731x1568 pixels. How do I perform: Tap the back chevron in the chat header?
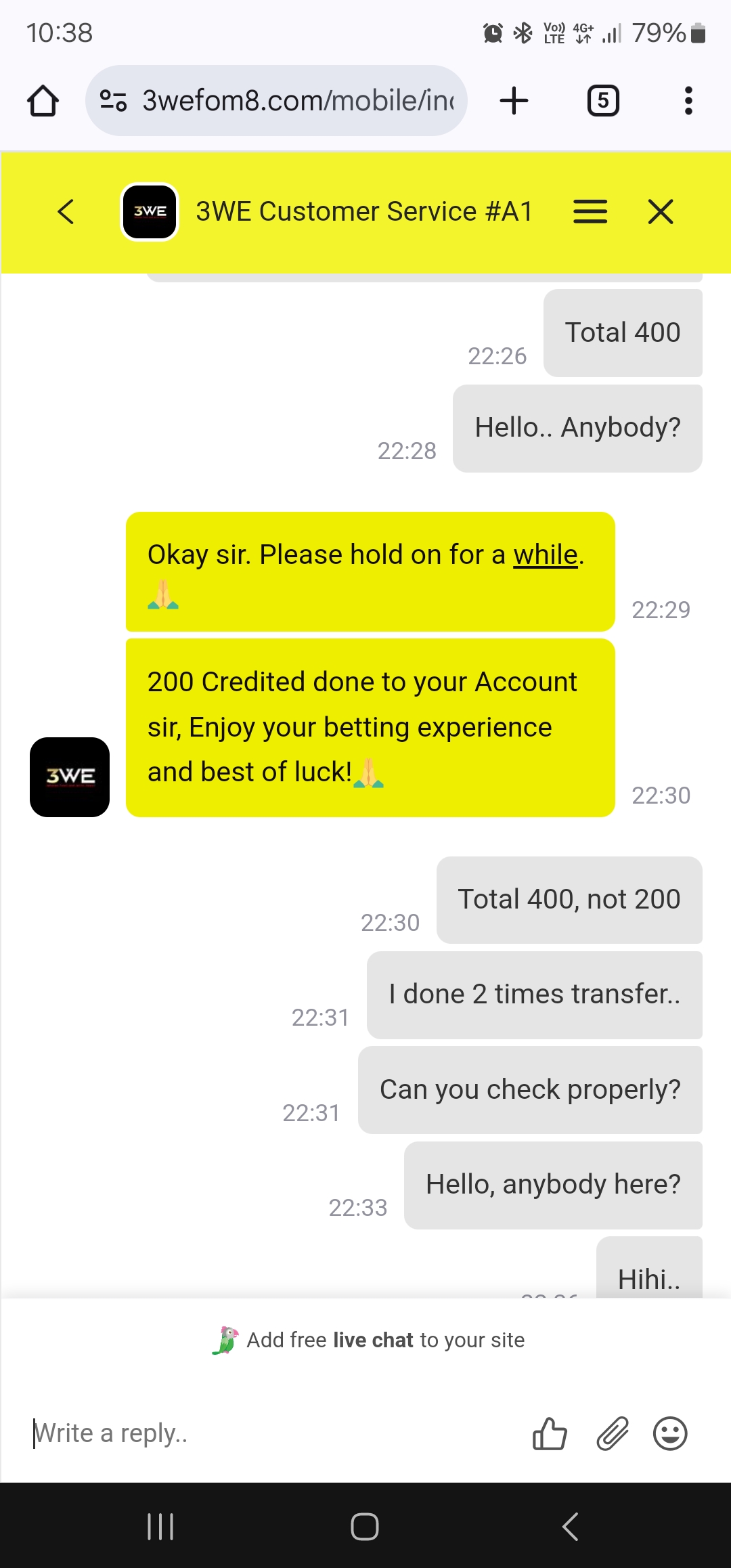click(x=66, y=211)
